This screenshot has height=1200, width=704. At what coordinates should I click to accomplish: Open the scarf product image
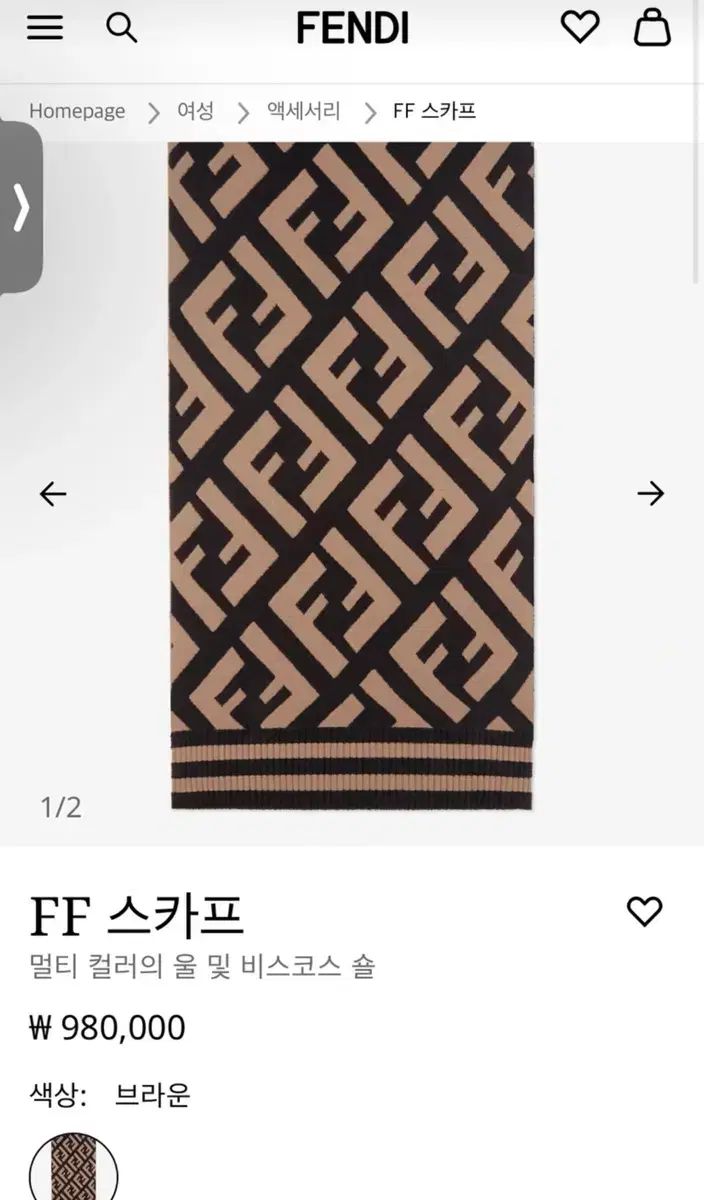tap(352, 475)
